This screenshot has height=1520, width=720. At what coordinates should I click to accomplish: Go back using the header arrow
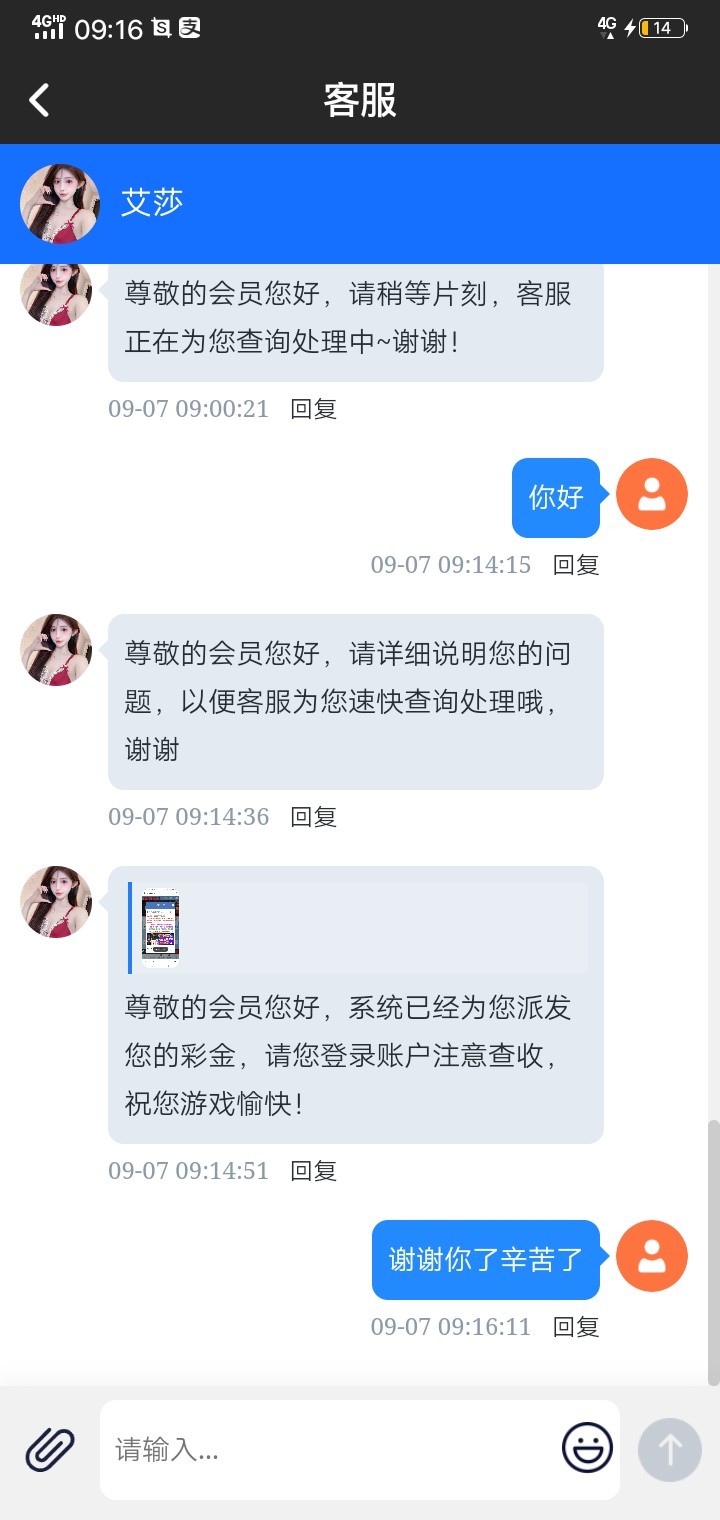point(40,100)
